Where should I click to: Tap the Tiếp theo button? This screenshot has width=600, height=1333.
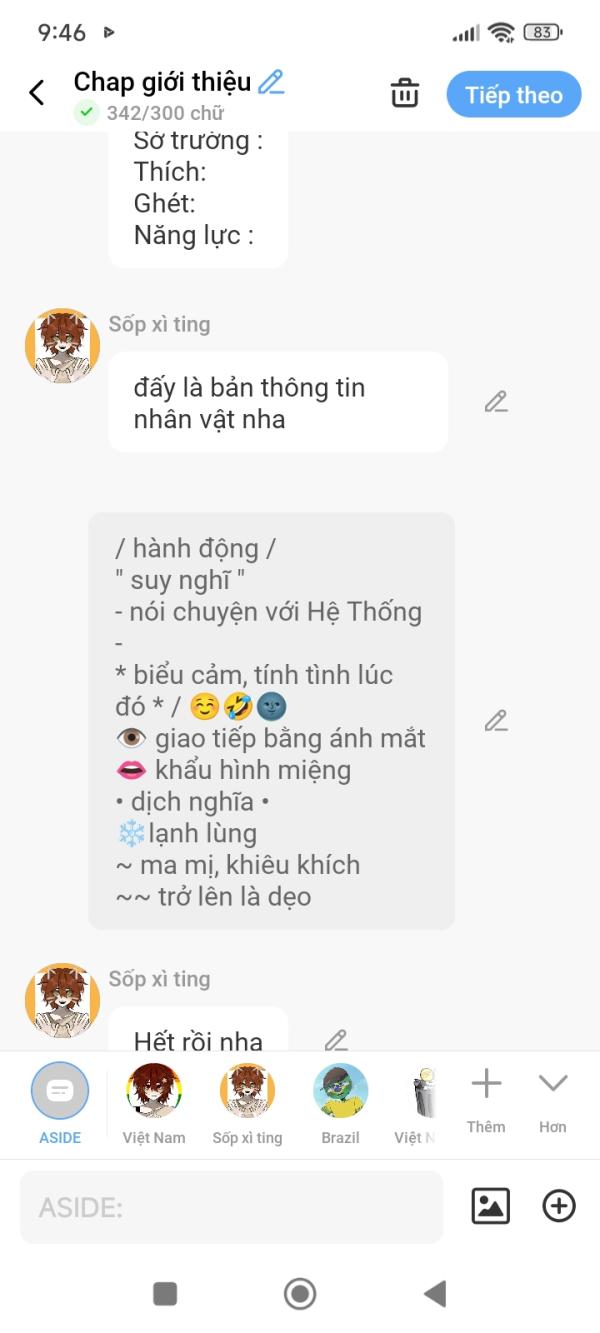point(514,95)
